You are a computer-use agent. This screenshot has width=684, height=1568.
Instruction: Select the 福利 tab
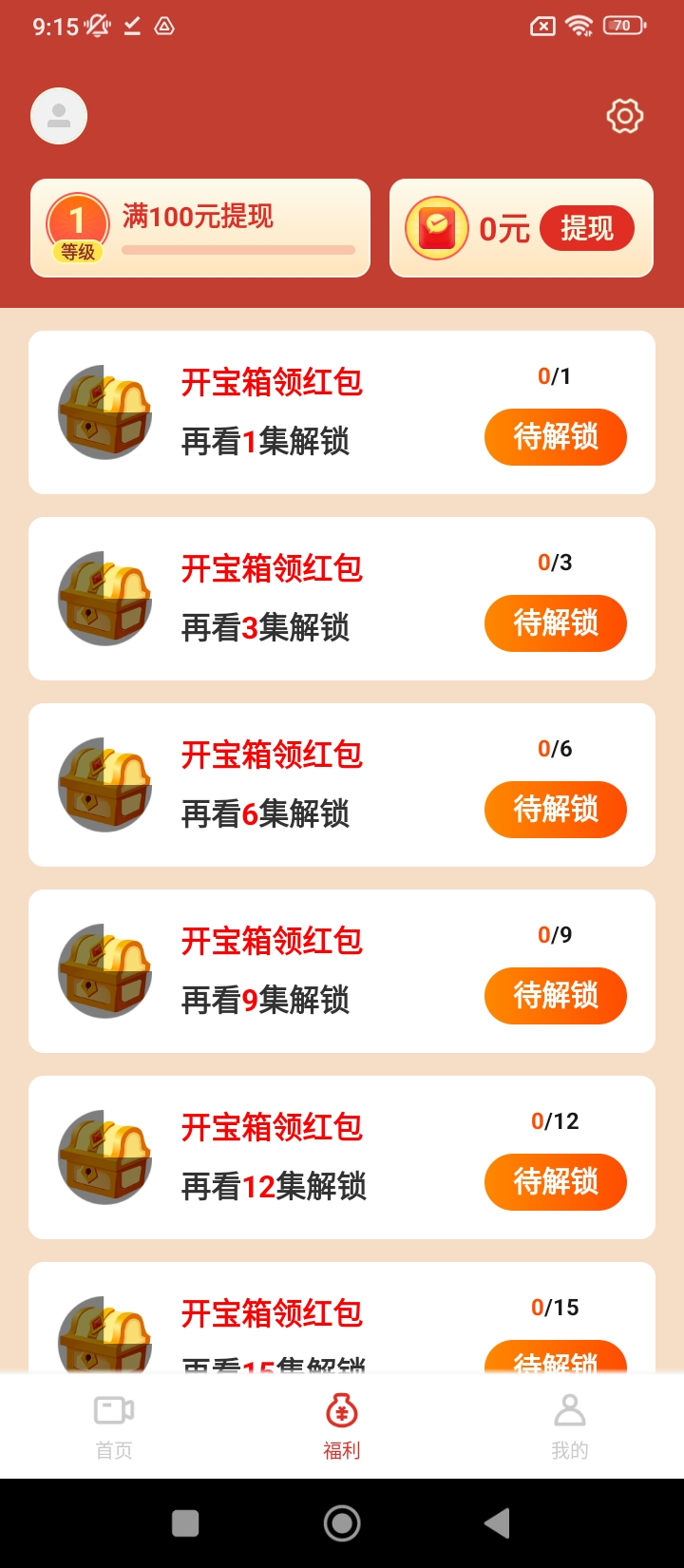pos(342,1426)
